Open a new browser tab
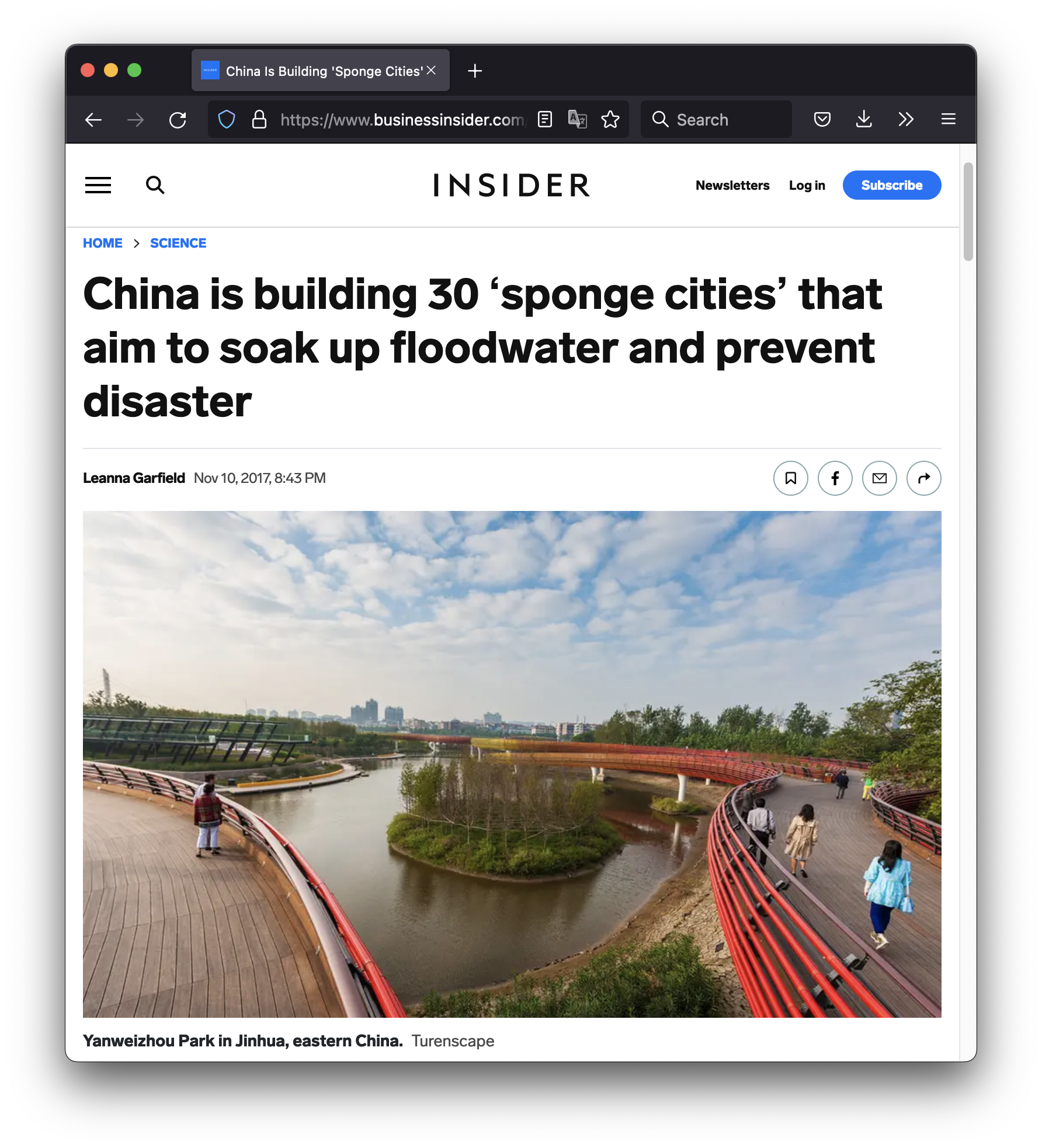Viewport: 1042px width, 1148px height. 475,71
